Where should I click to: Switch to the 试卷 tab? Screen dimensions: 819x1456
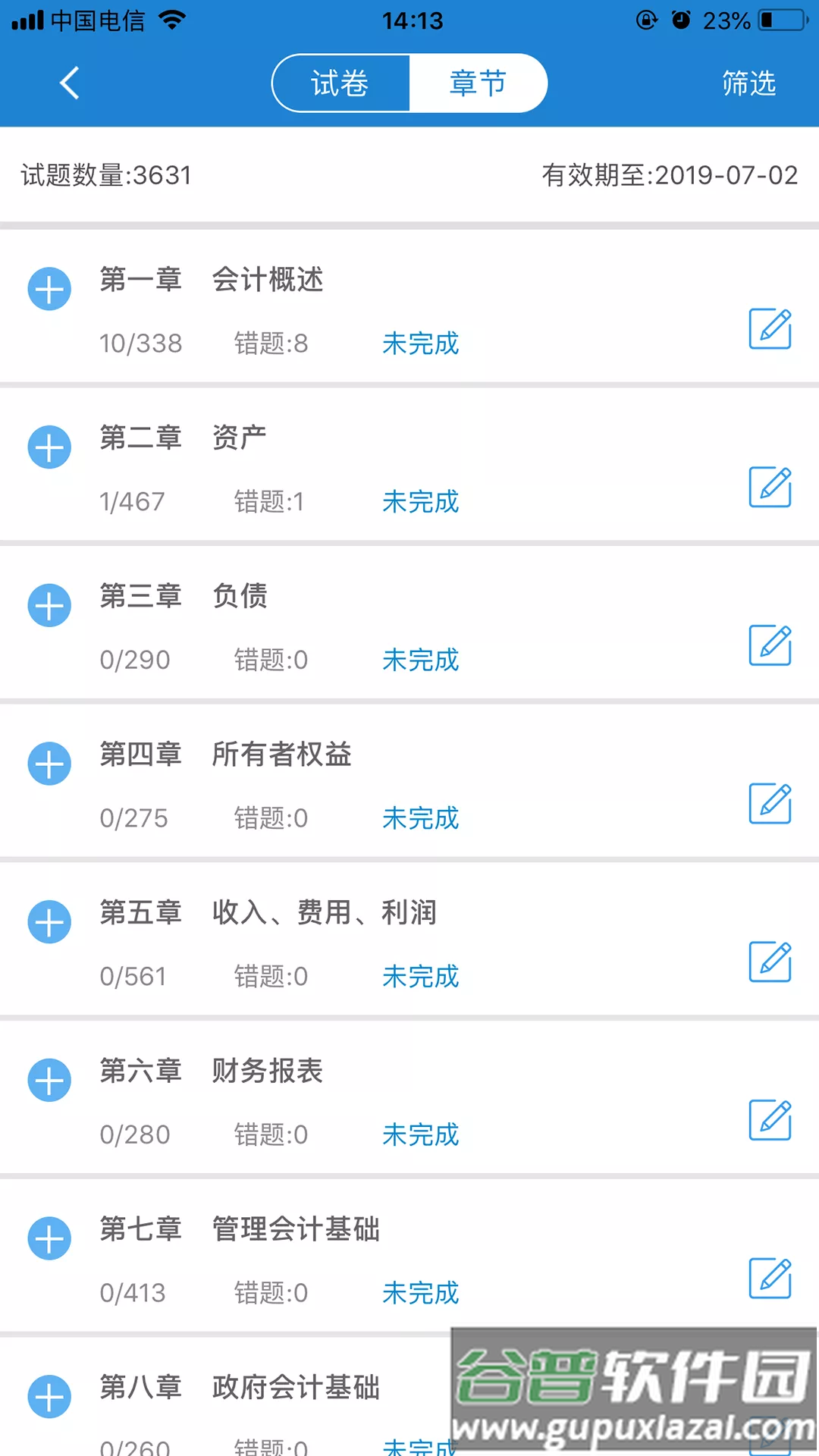coord(340,83)
